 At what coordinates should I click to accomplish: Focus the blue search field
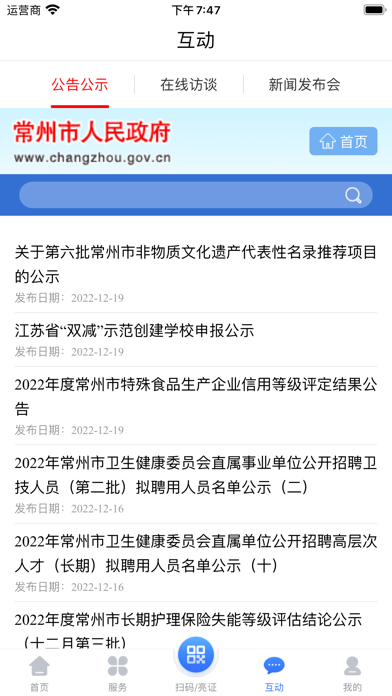(196, 195)
